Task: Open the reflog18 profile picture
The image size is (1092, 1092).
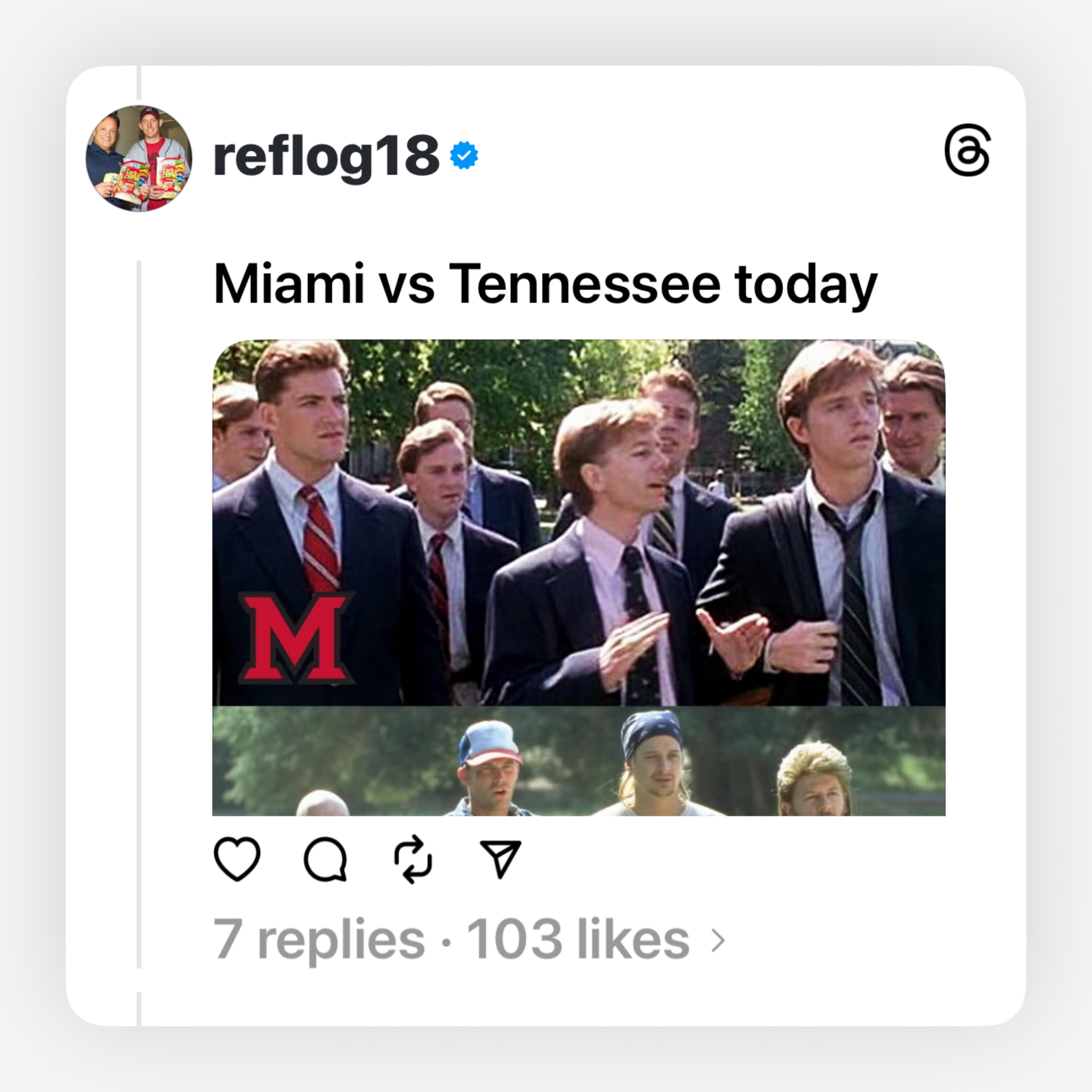Action: pos(139,158)
